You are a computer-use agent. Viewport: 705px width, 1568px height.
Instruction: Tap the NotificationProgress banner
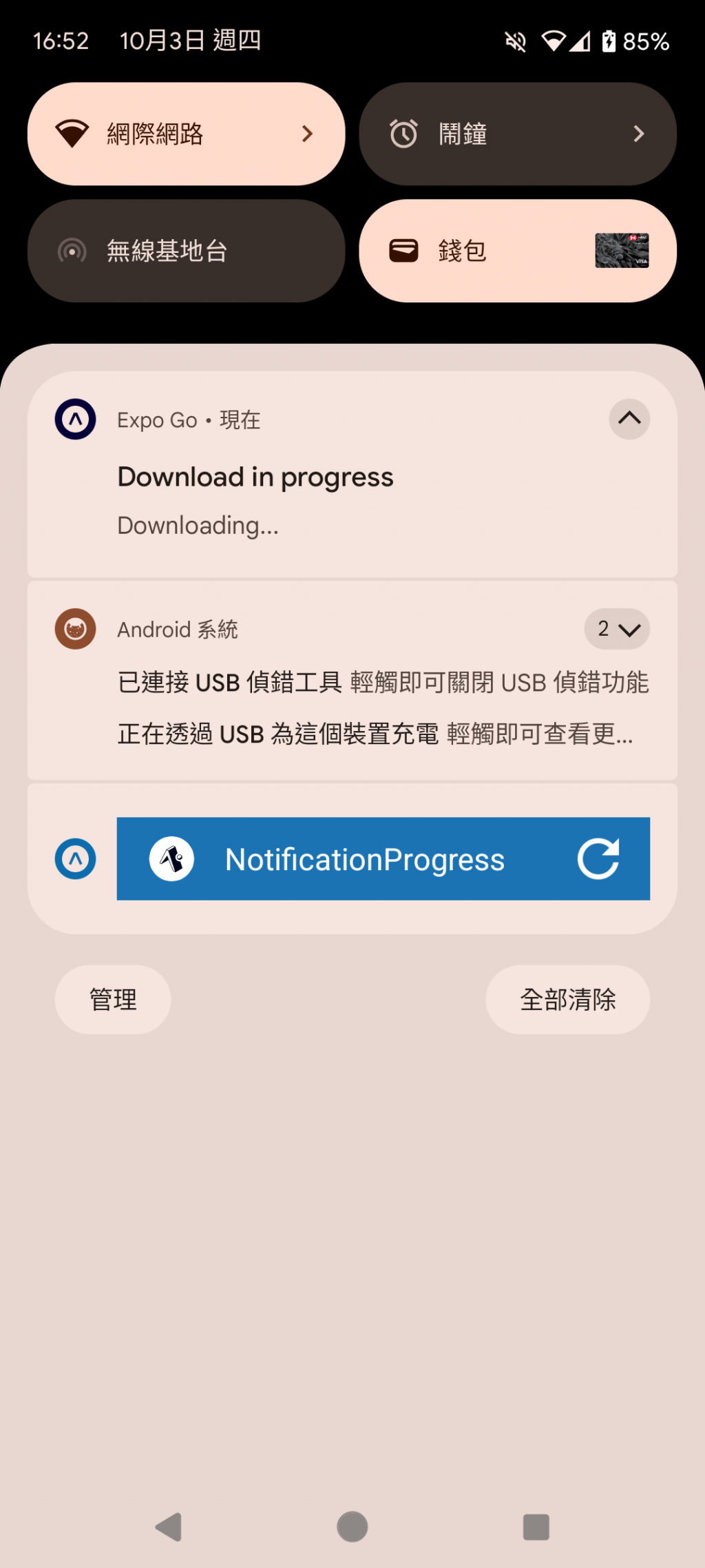click(x=365, y=859)
